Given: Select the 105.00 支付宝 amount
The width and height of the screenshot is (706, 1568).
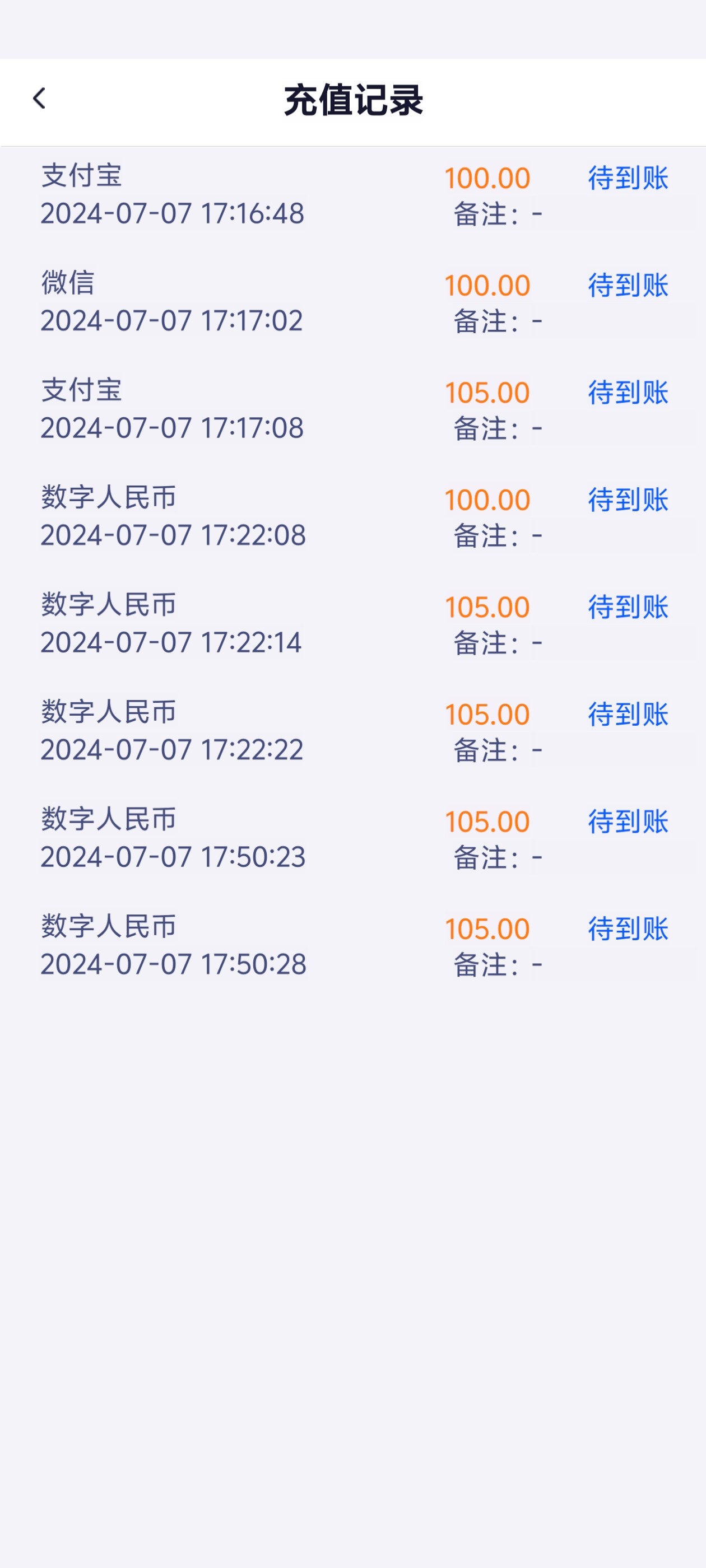Looking at the screenshot, I should pyautogui.click(x=486, y=392).
